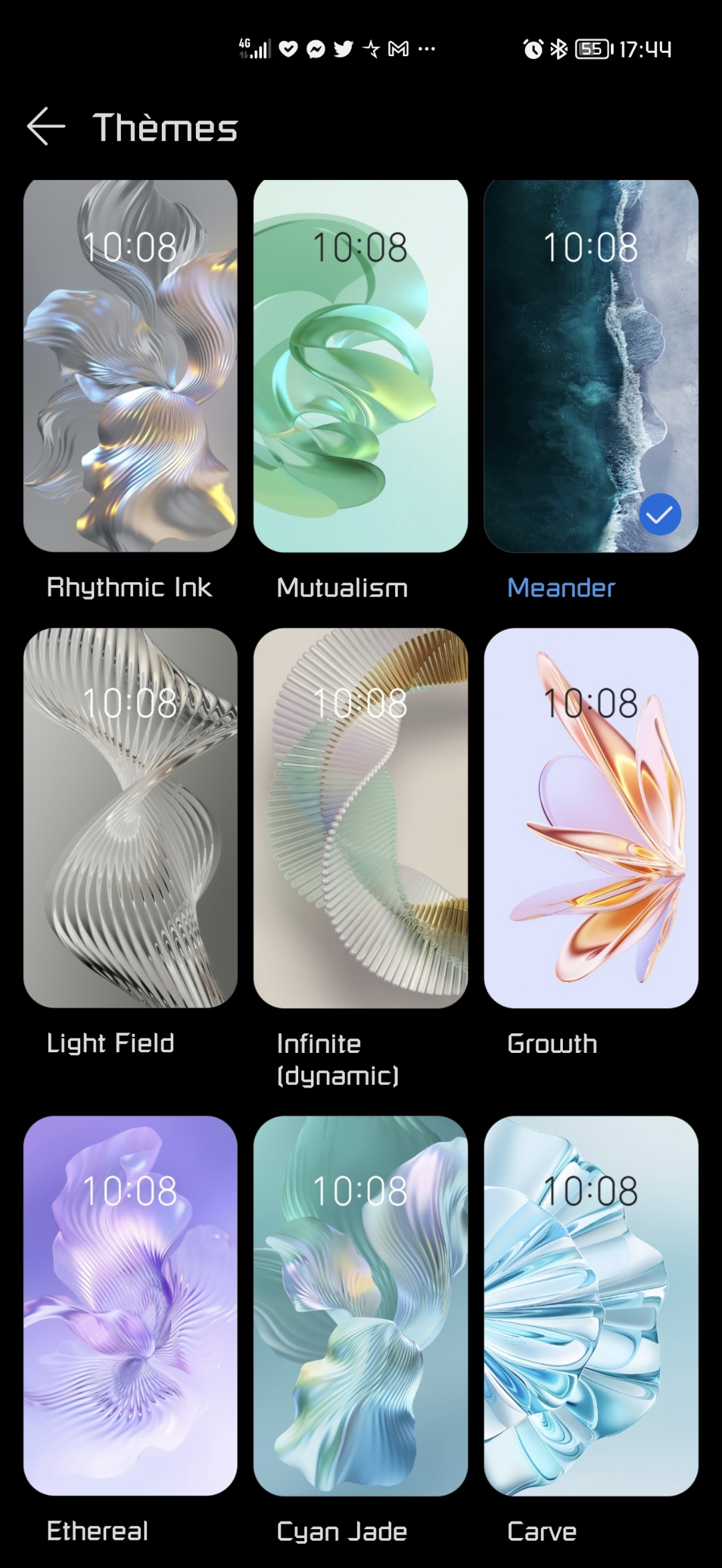Pick the Light Field theme
Screen dimensions: 722x1568
(130, 817)
